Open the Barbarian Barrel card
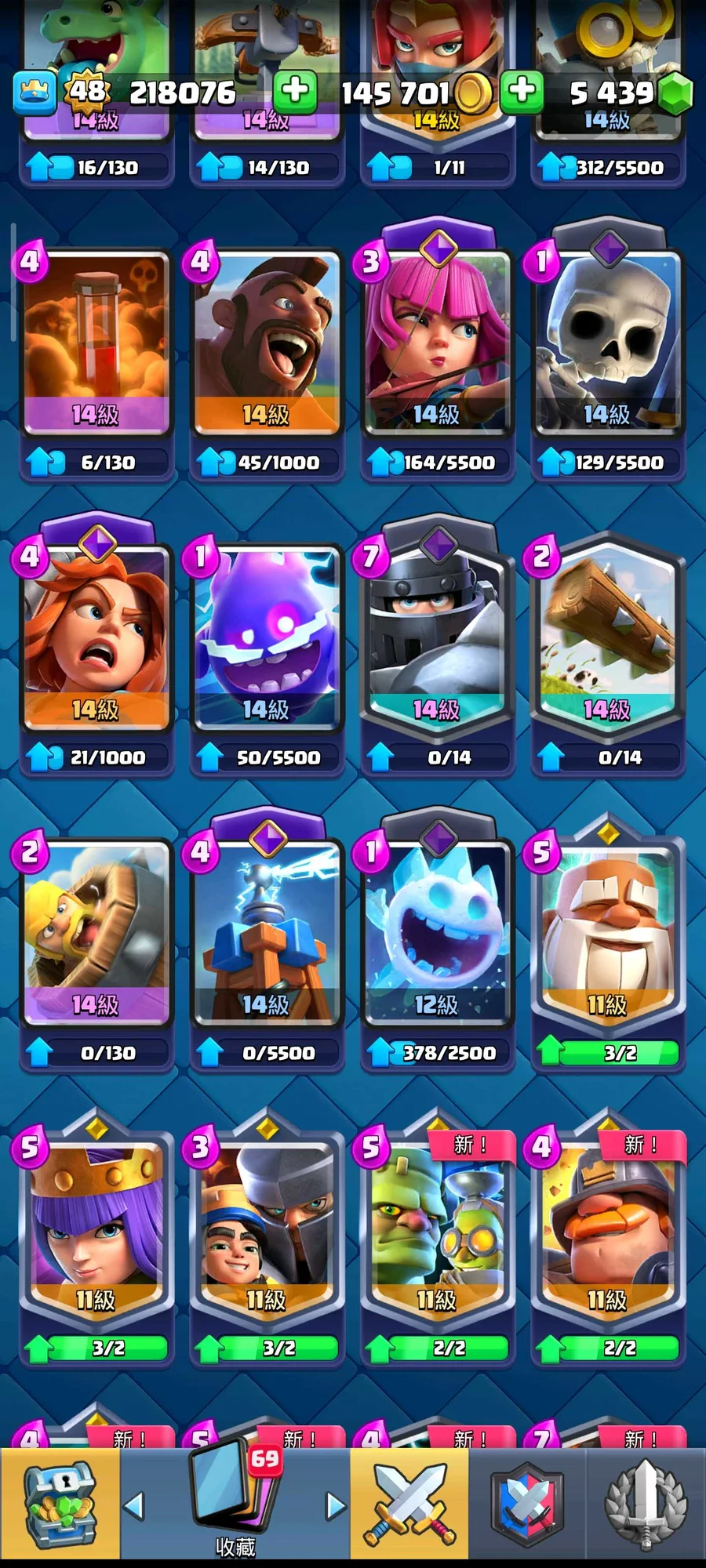Image resolution: width=706 pixels, height=1568 pixels. (x=96, y=931)
